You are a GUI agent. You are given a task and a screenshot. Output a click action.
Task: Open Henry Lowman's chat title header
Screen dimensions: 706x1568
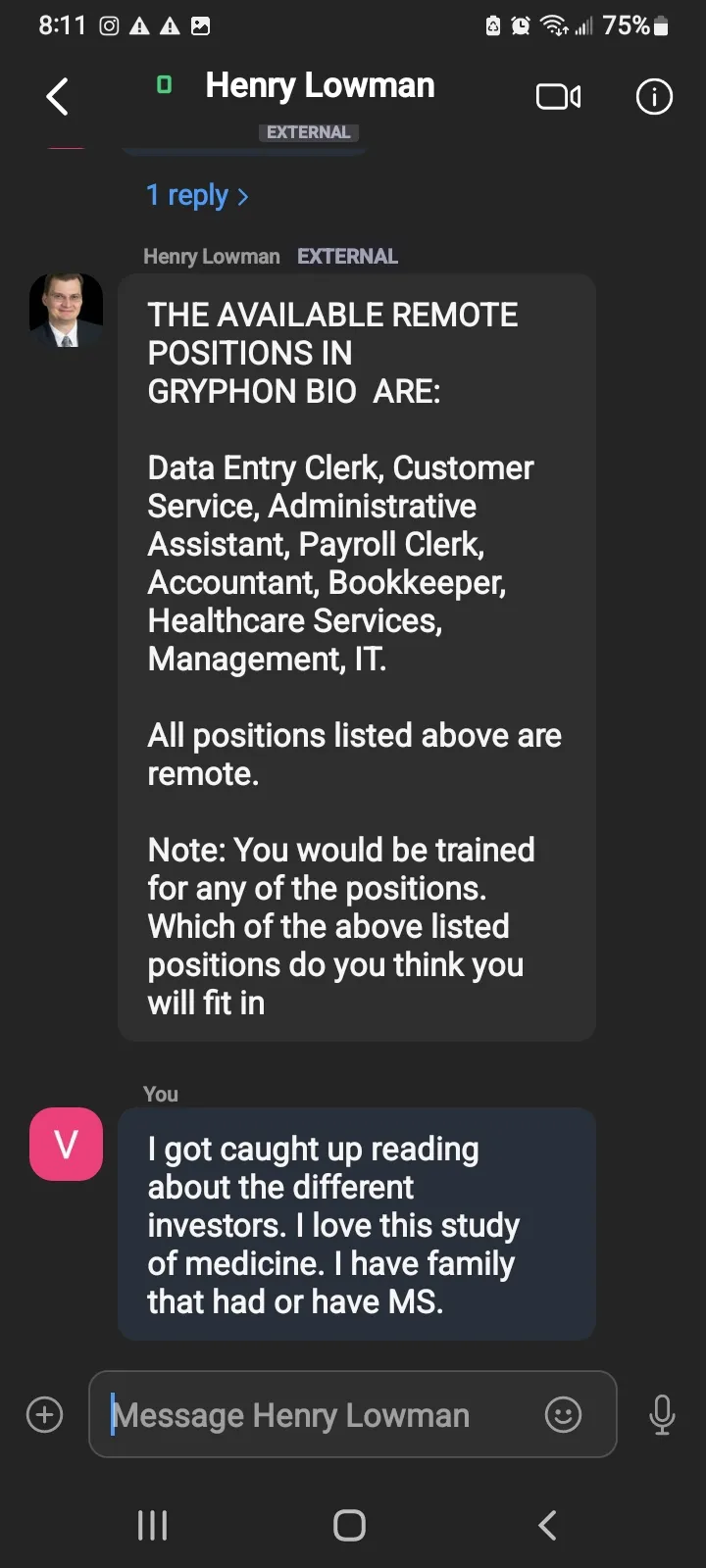[x=320, y=86]
